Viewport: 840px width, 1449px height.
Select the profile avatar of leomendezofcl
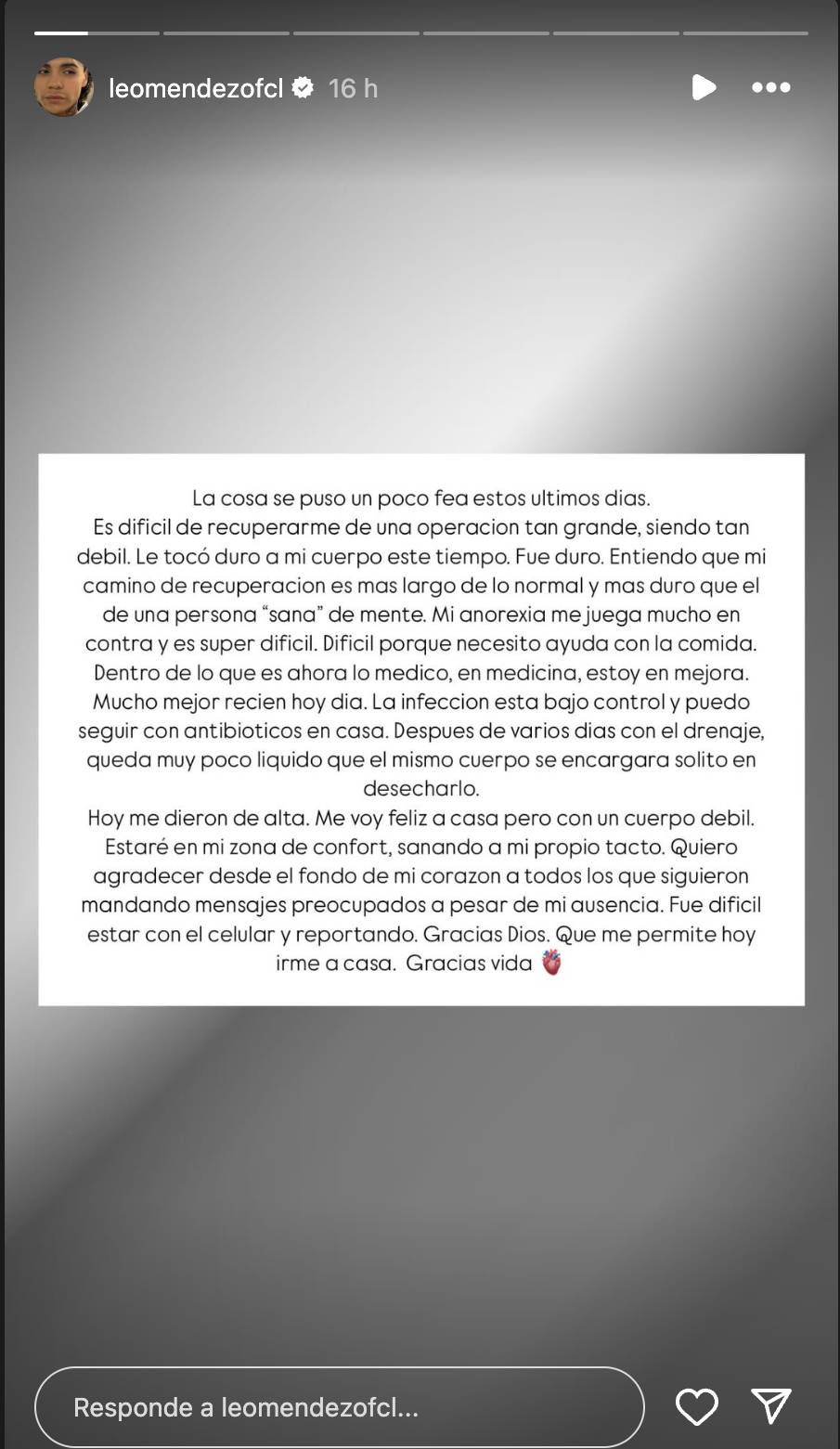point(63,88)
